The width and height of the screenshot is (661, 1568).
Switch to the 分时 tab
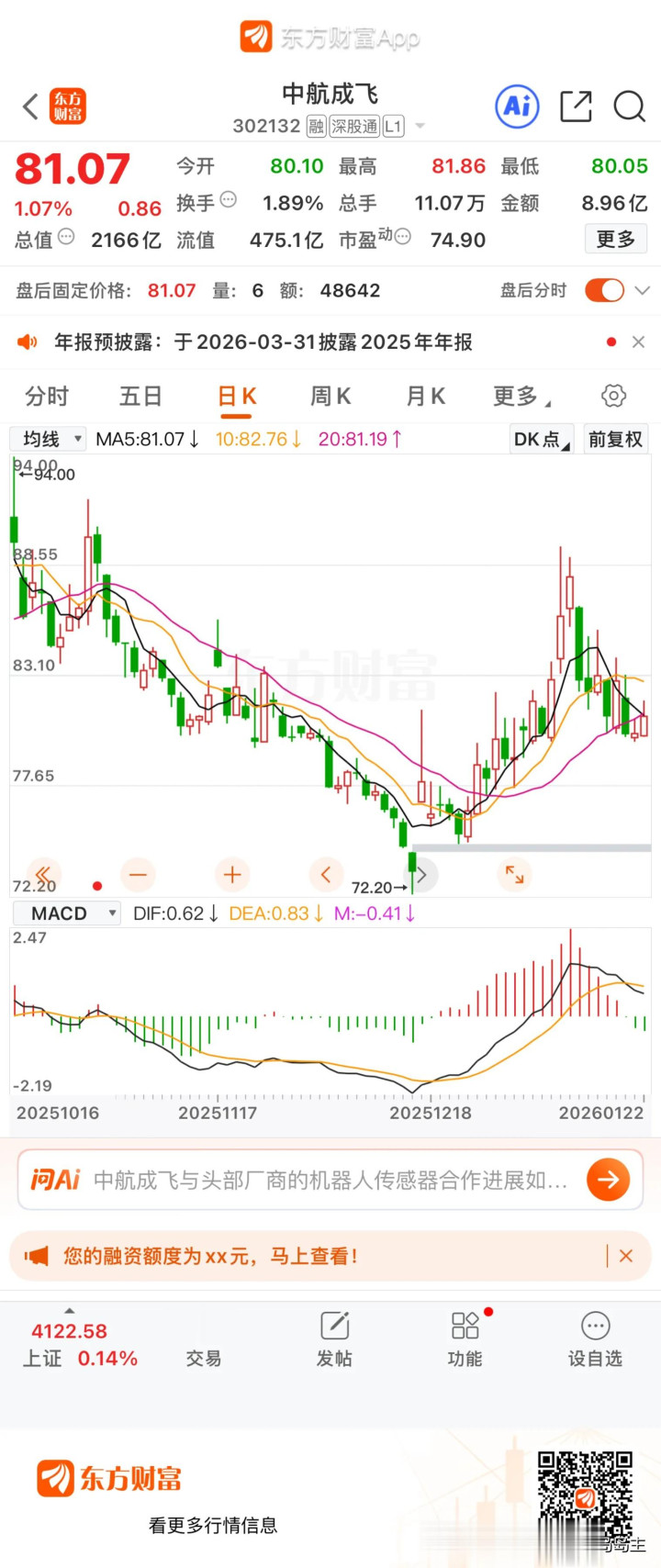pyautogui.click(x=47, y=396)
